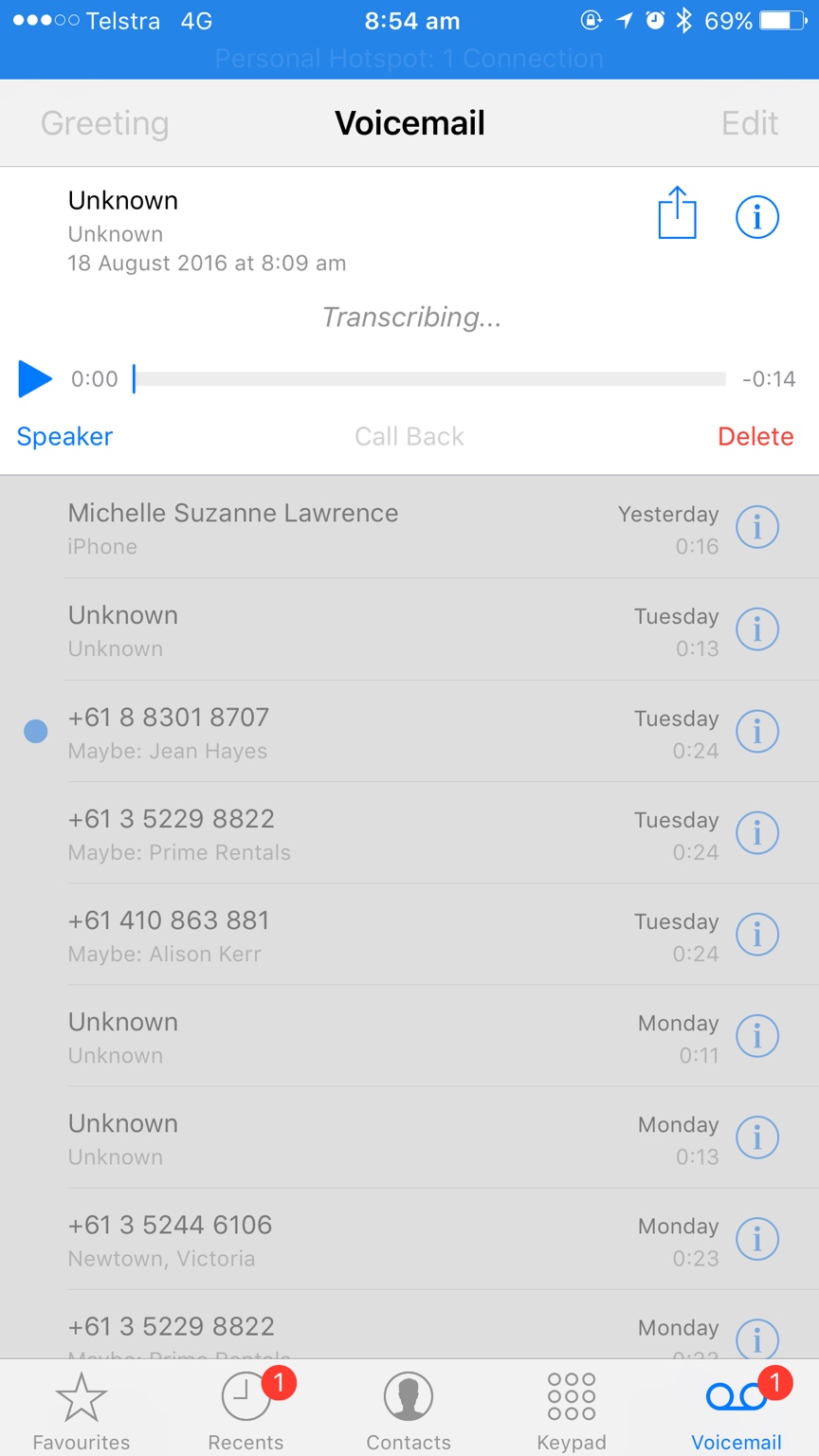Switch to the Recents tab
This screenshot has width=819, height=1456.
click(246, 1410)
